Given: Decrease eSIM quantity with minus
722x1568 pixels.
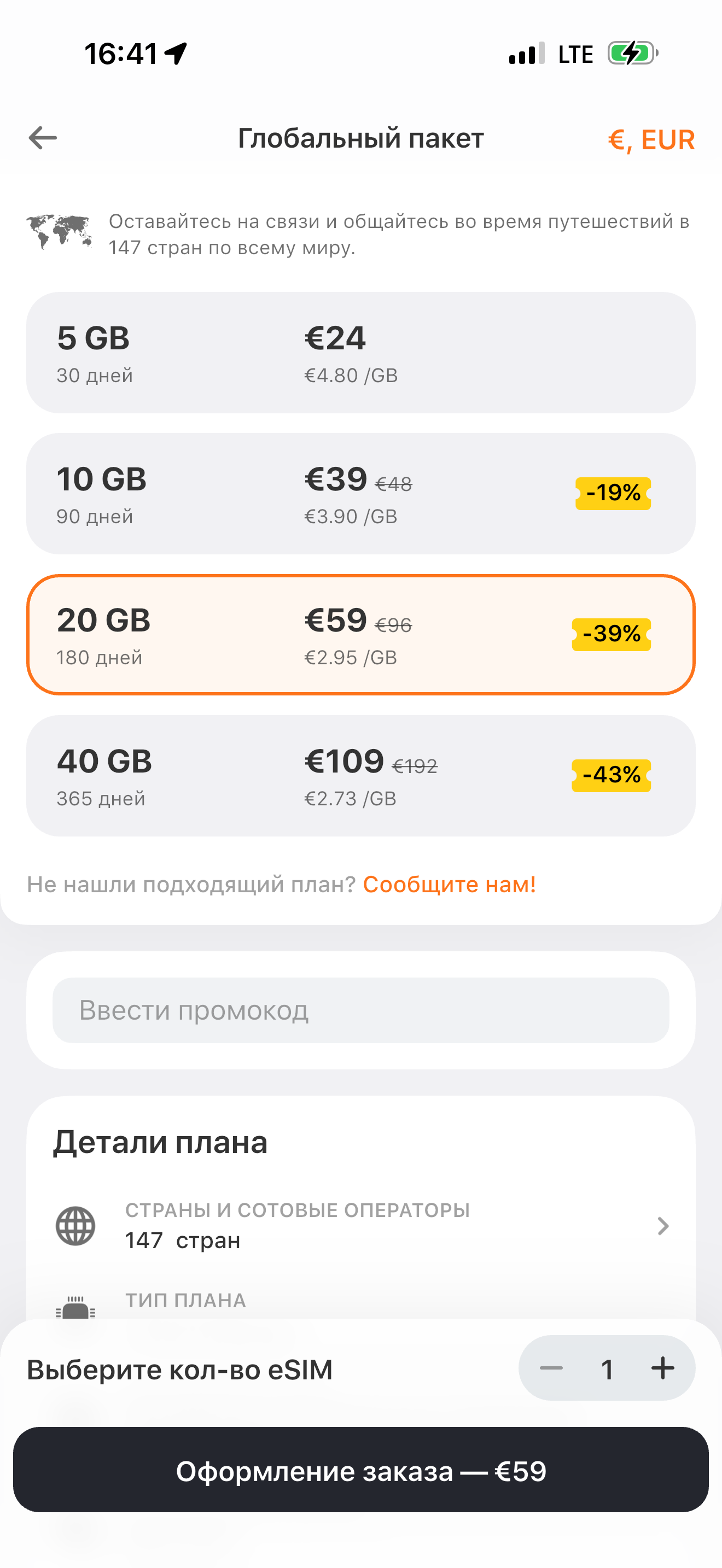Looking at the screenshot, I should pos(551,1368).
